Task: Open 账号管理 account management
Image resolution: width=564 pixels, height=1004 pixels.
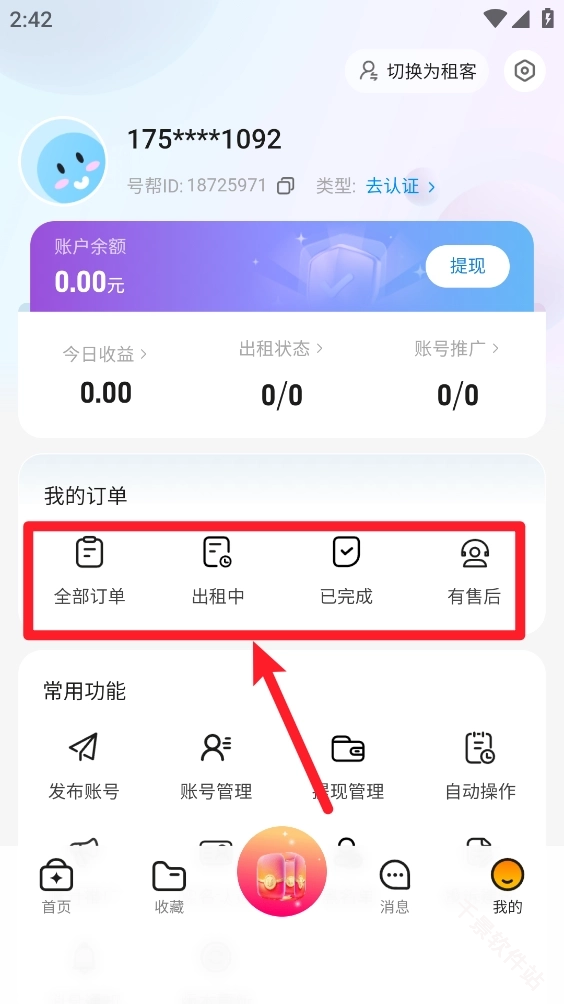Action: click(216, 766)
